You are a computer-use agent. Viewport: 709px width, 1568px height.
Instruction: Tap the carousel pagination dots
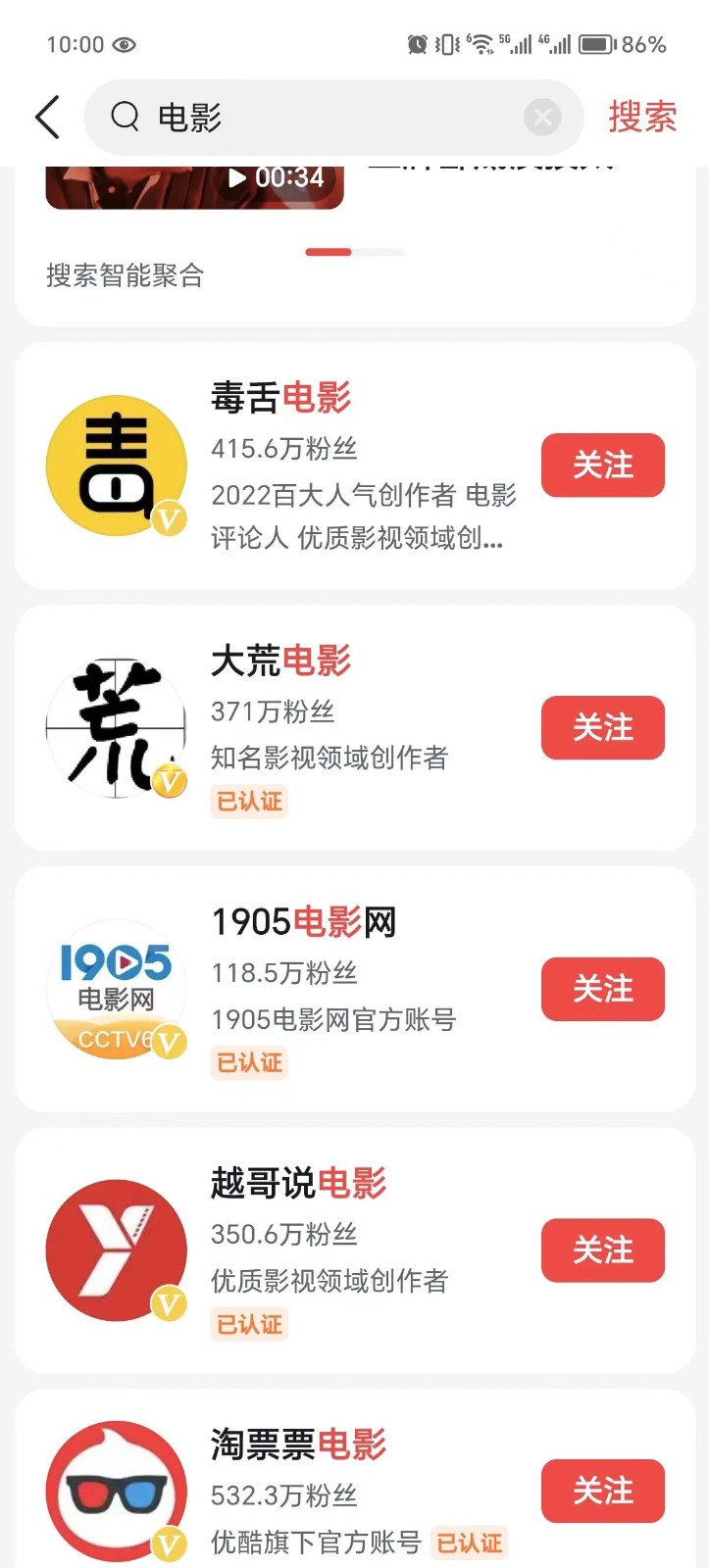pyautogui.click(x=355, y=252)
